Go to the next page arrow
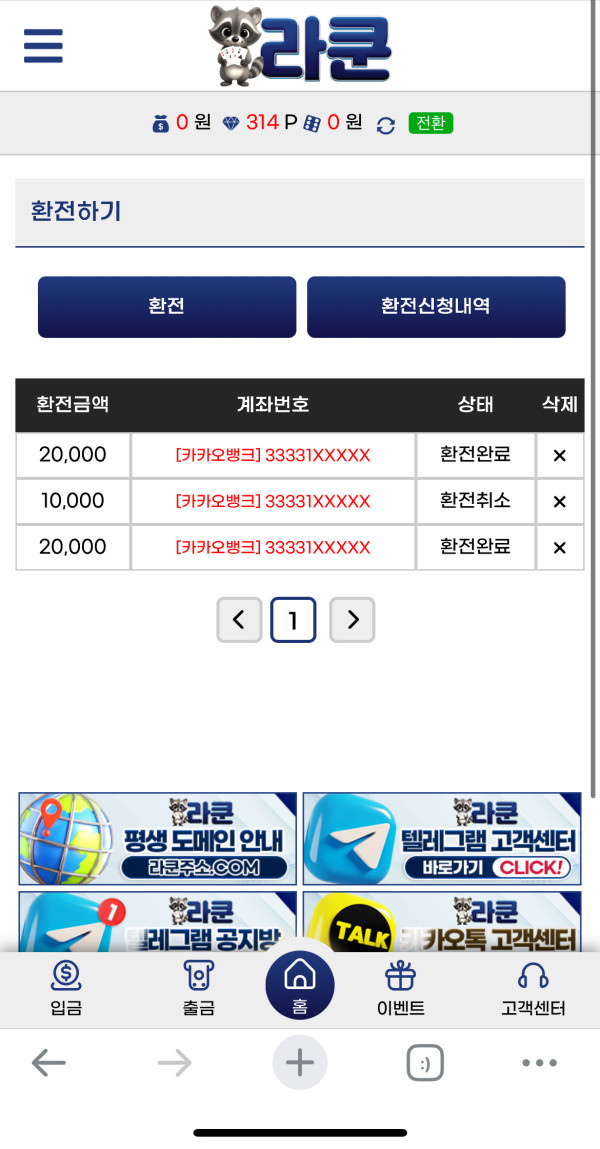 tap(352, 620)
